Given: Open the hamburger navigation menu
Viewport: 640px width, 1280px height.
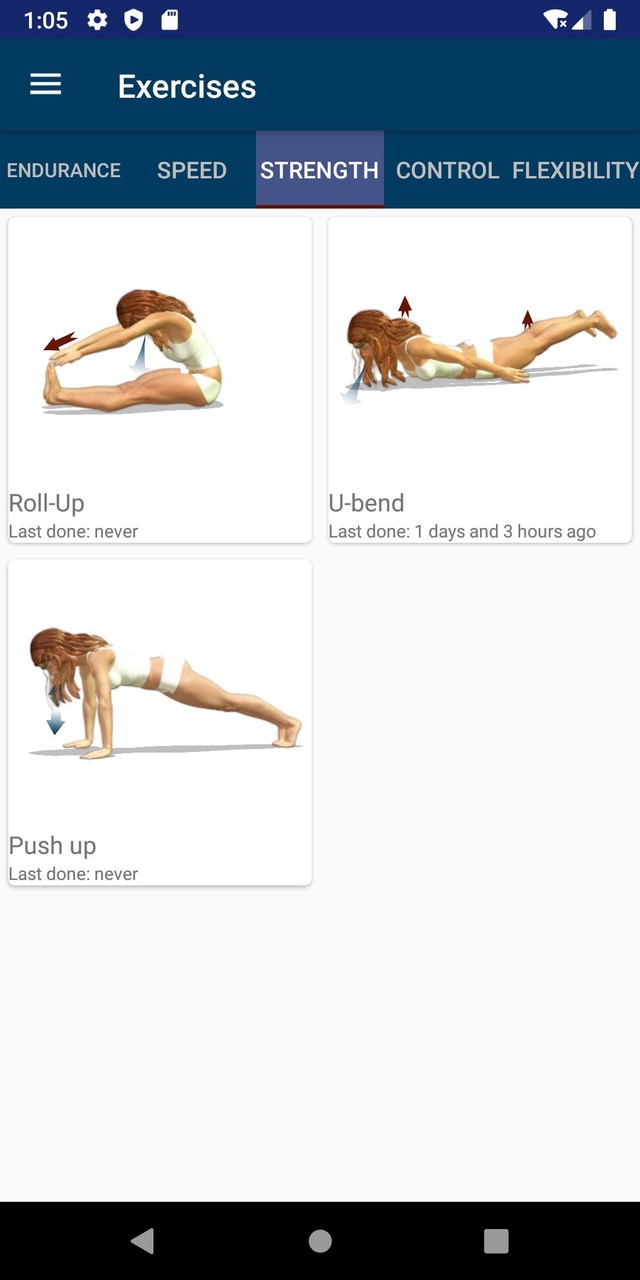Looking at the screenshot, I should [45, 85].
